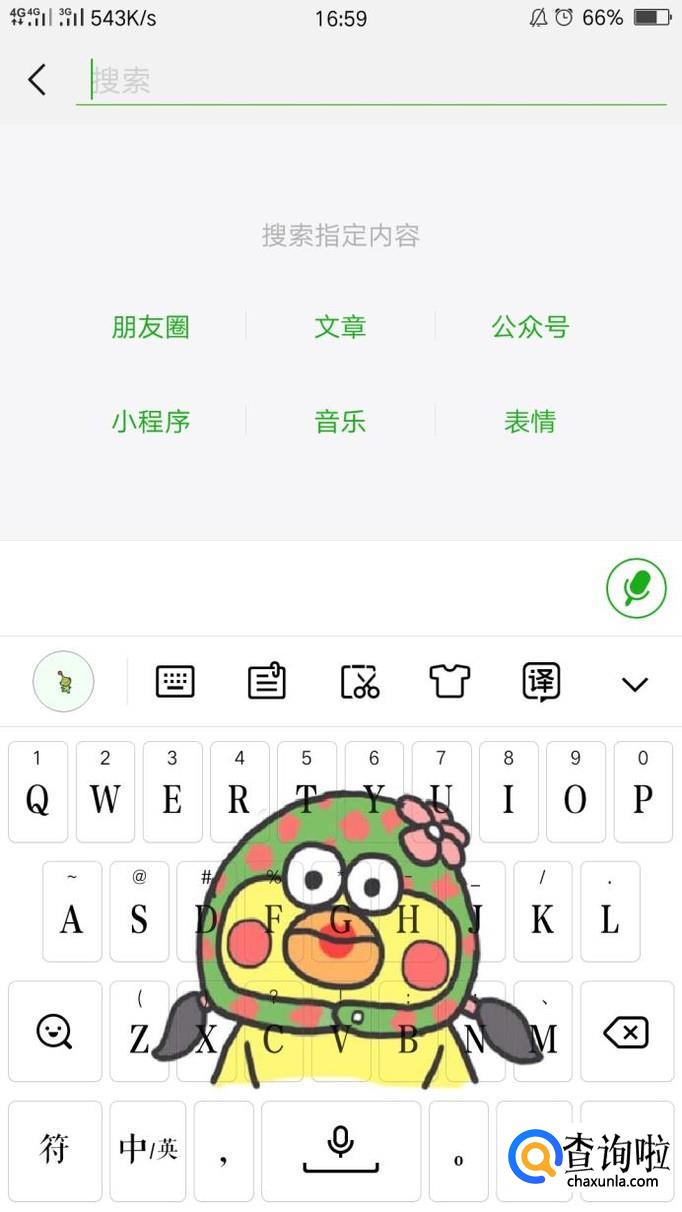This screenshot has width=682, height=1212.
Task: Collapse keyboard with down chevron
Action: pyautogui.click(x=635, y=684)
